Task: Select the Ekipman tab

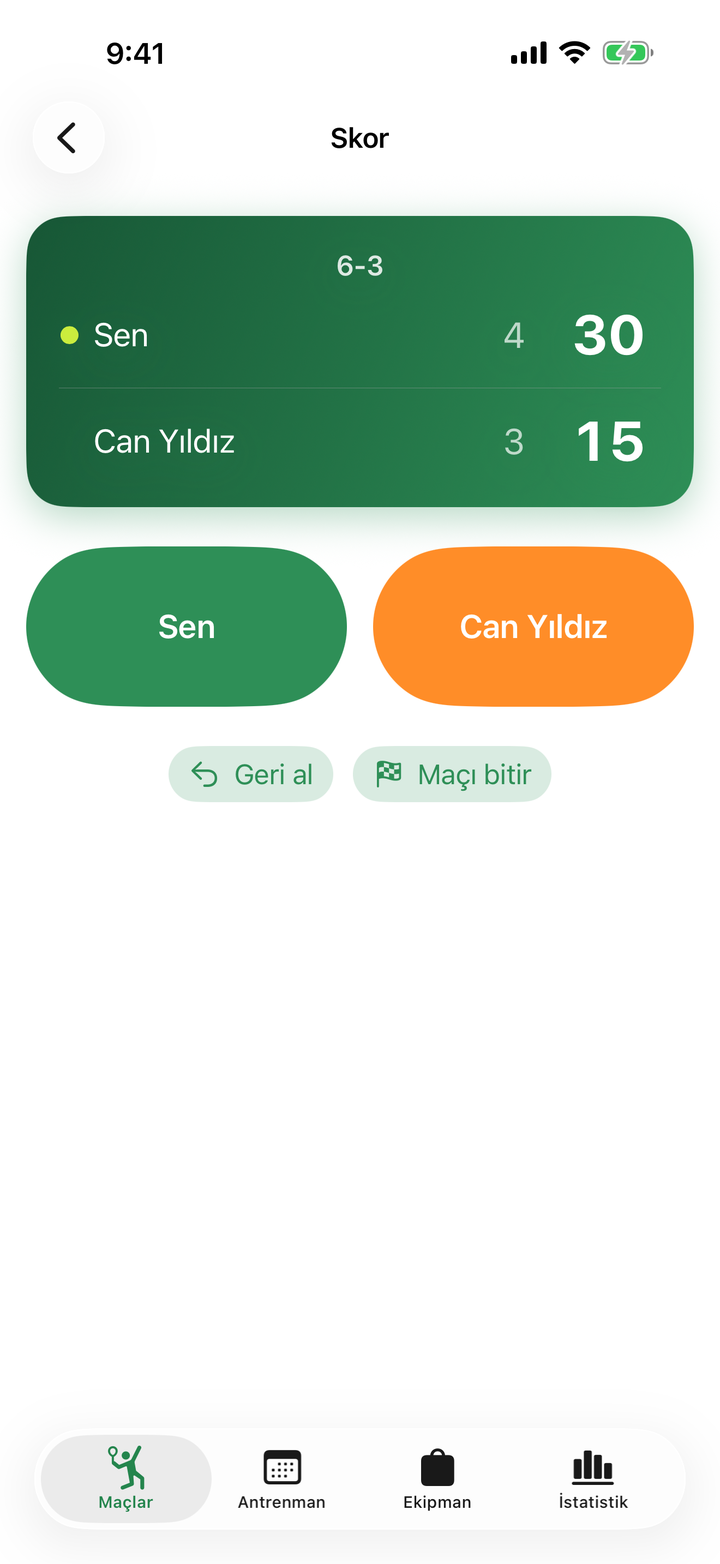Action: pyautogui.click(x=437, y=1479)
